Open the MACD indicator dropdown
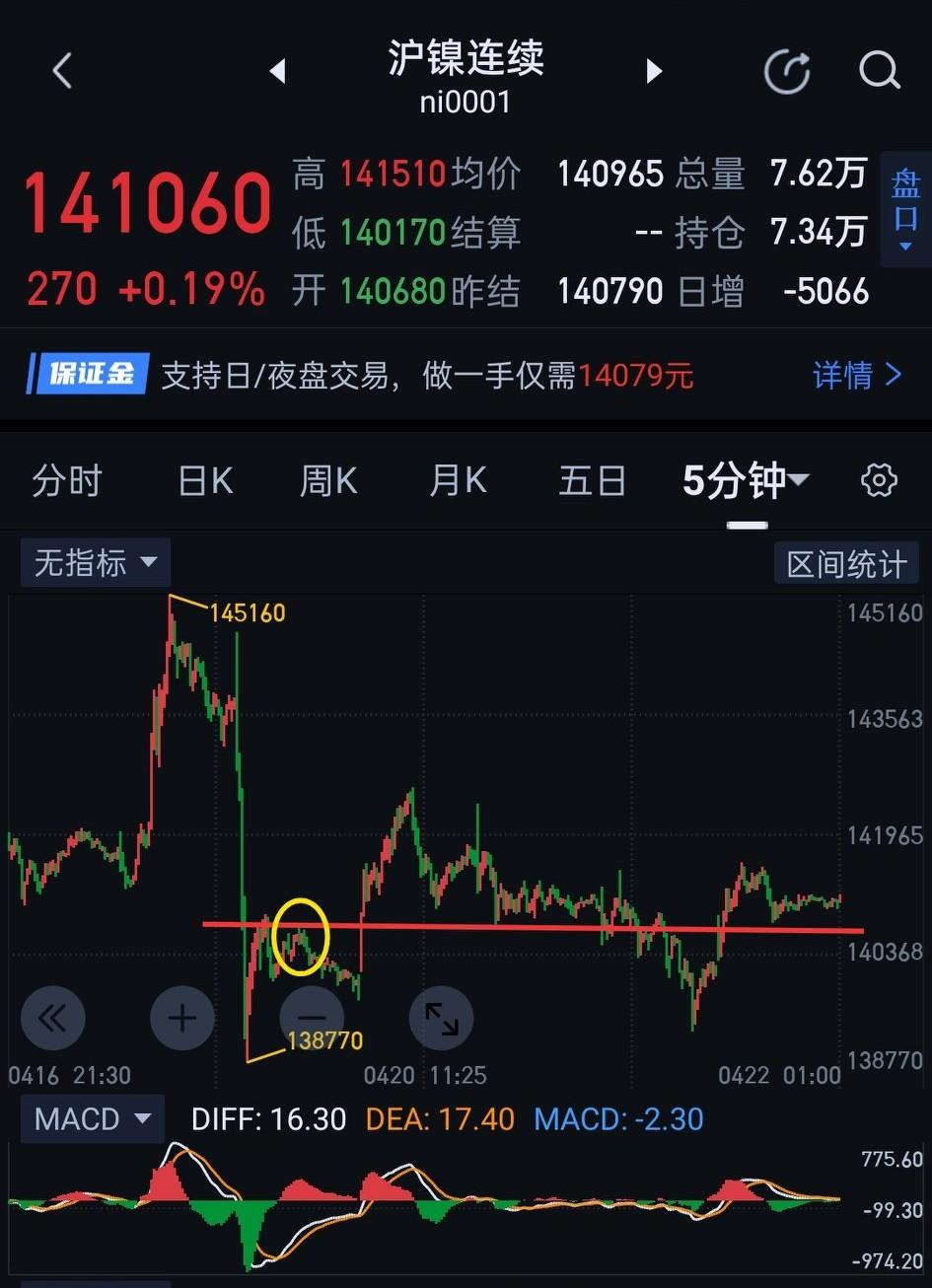 coord(92,1119)
